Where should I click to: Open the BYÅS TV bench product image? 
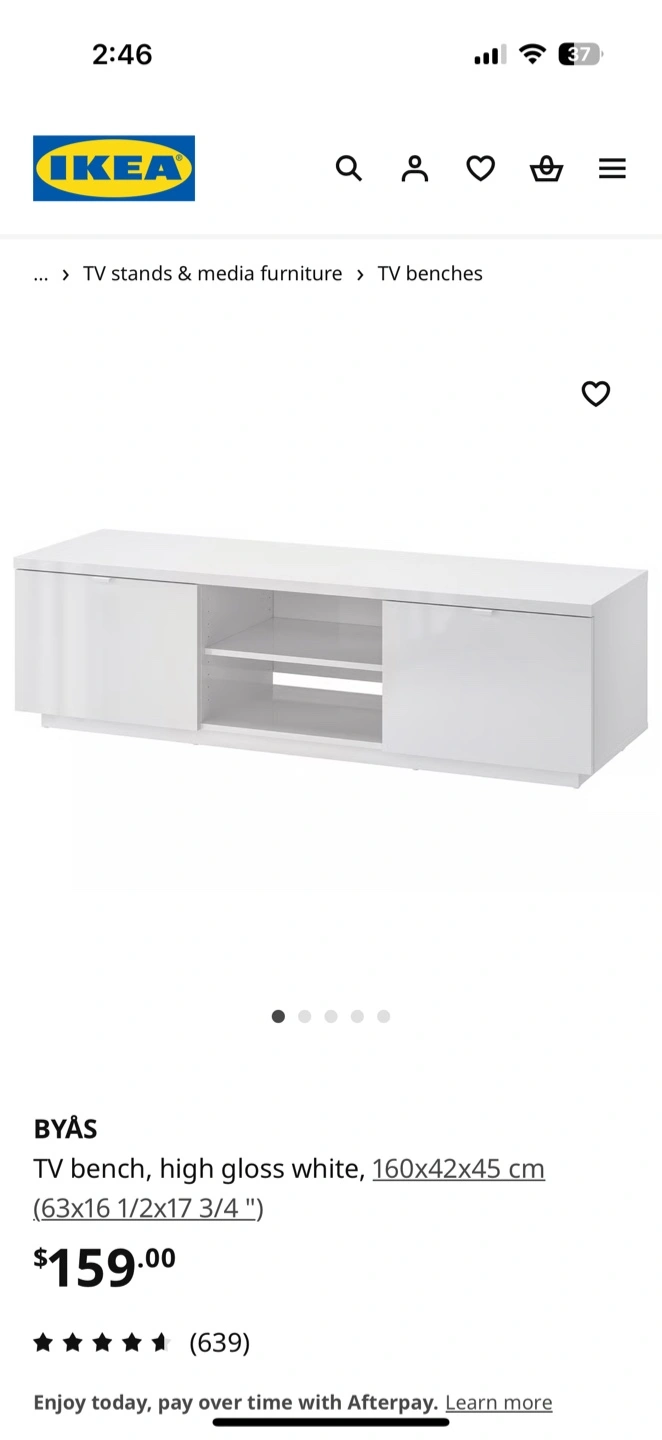(330, 660)
